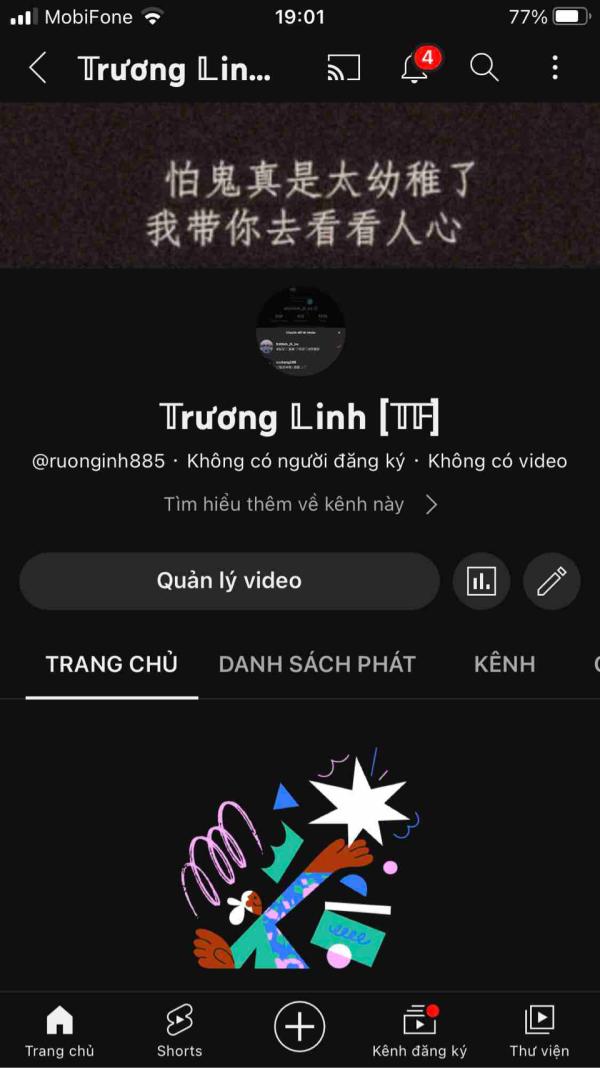
Task: Open Kênh đăng ký subscriptions tab
Action: click(419, 1030)
